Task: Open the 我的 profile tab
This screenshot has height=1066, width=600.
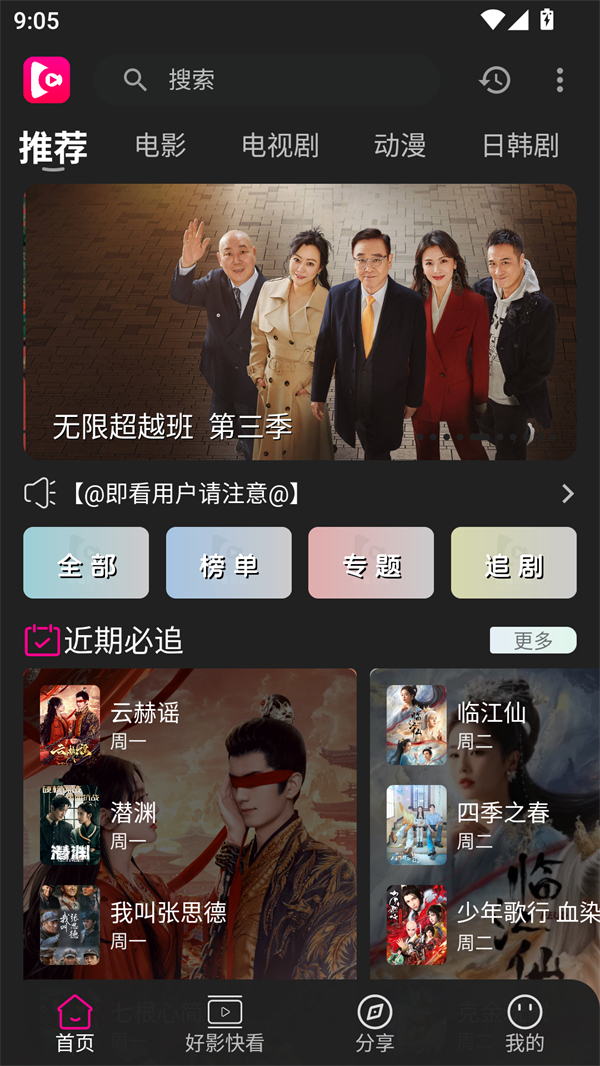Action: [x=525, y=1024]
